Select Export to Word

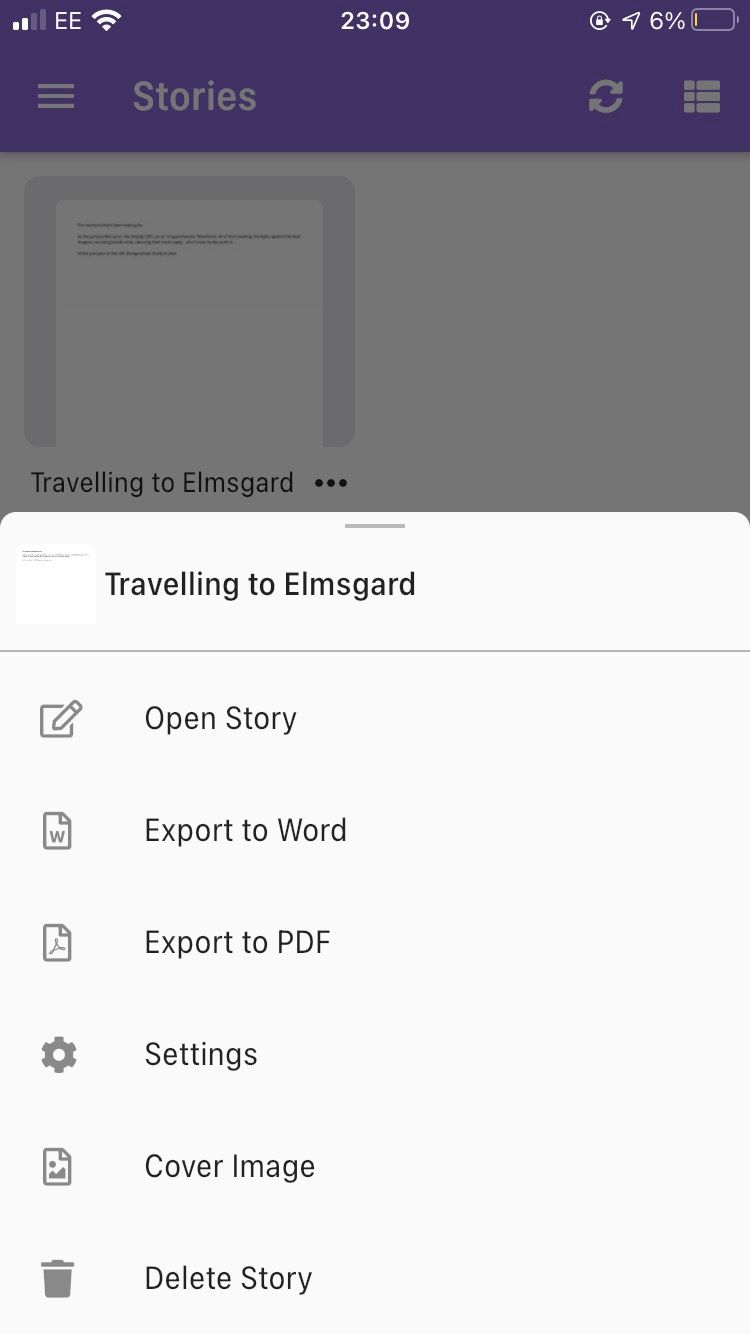click(x=245, y=830)
